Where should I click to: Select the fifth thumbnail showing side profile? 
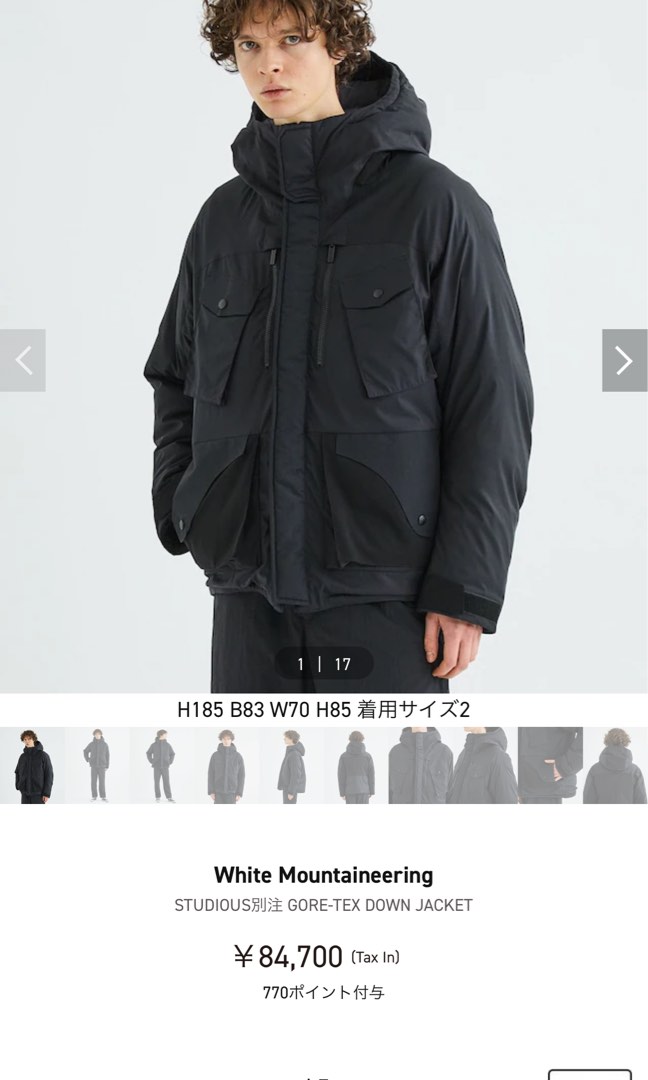(x=291, y=765)
